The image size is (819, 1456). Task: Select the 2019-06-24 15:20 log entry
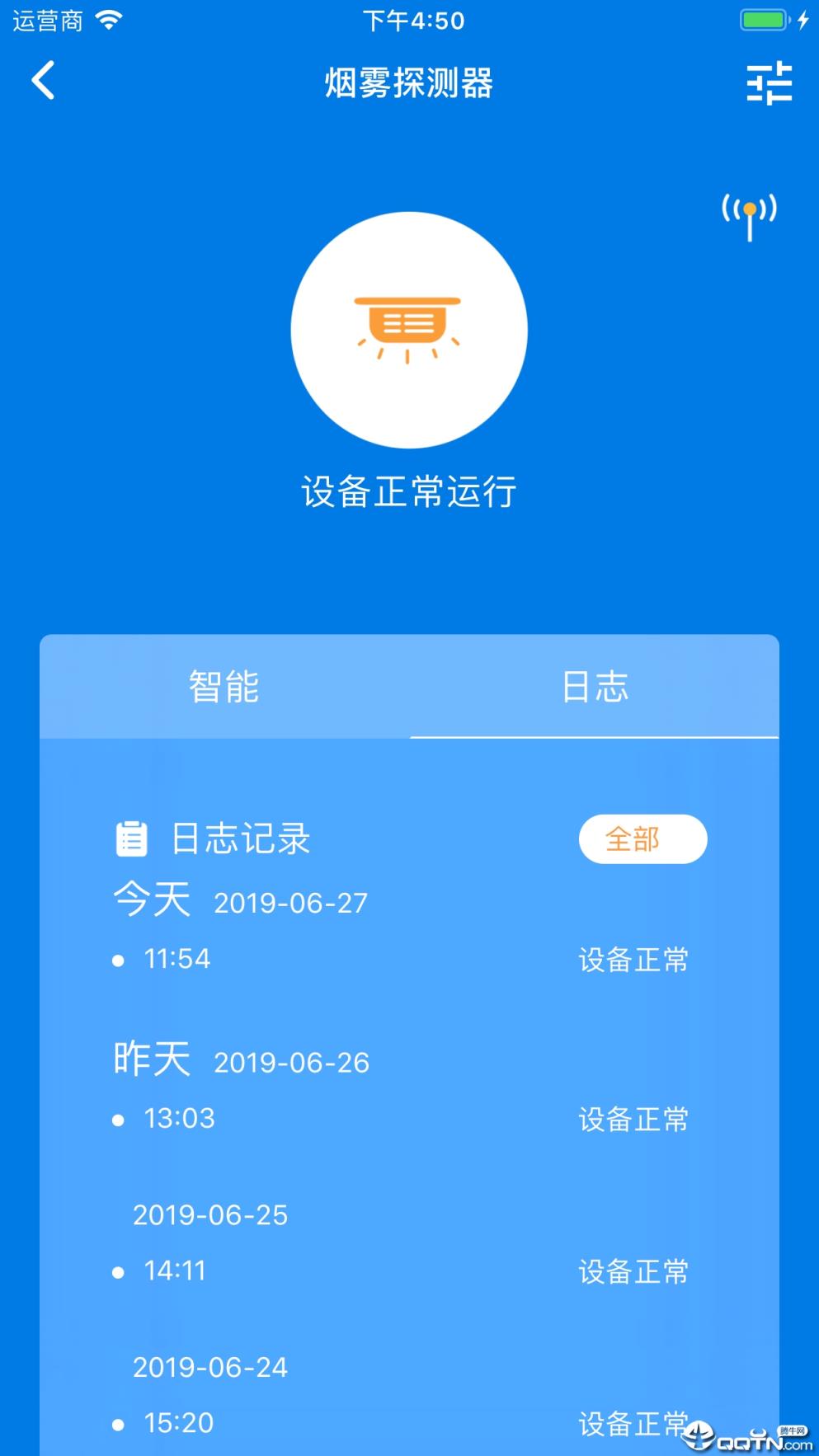point(410,1421)
